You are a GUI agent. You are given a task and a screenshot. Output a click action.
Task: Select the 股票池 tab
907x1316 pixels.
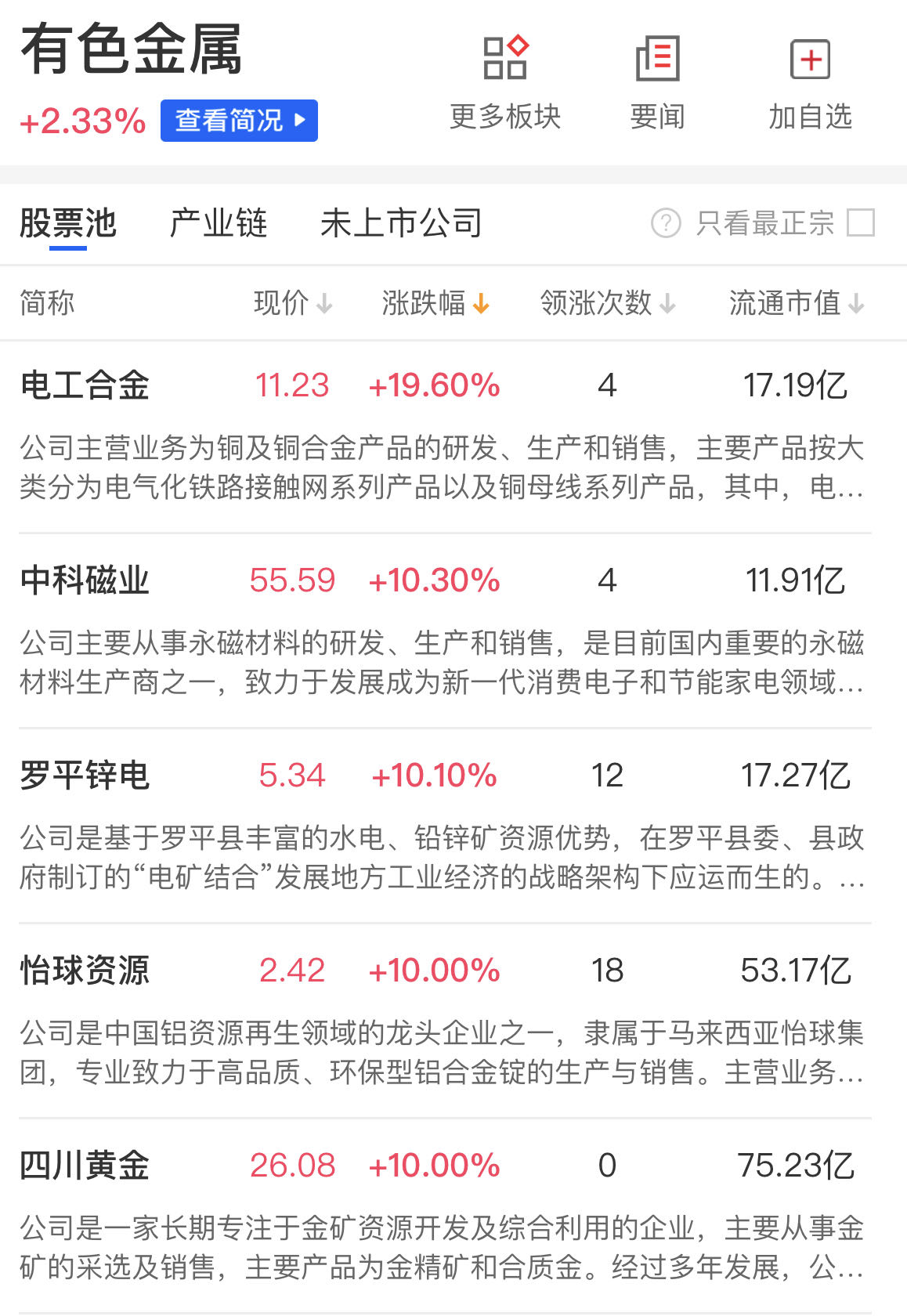pos(68,223)
